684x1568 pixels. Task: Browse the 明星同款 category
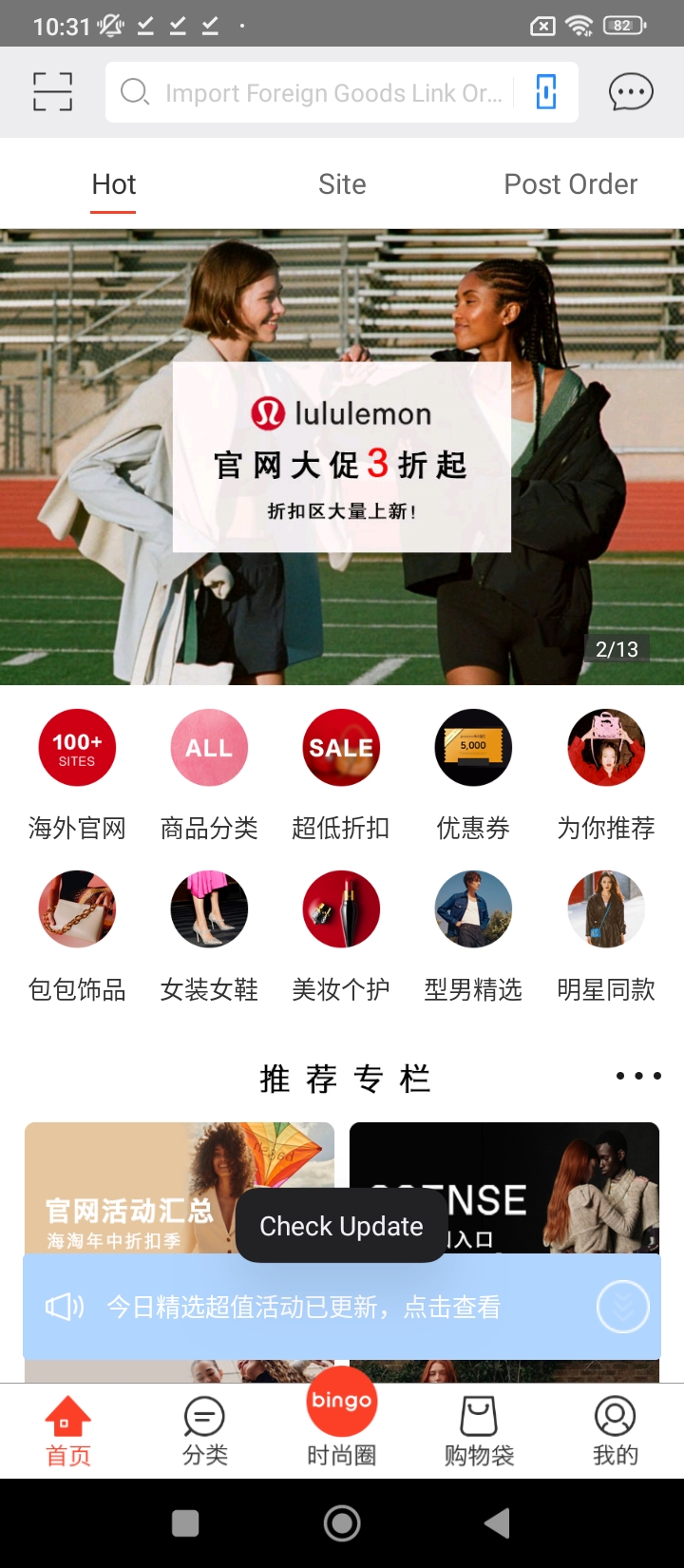point(606,909)
